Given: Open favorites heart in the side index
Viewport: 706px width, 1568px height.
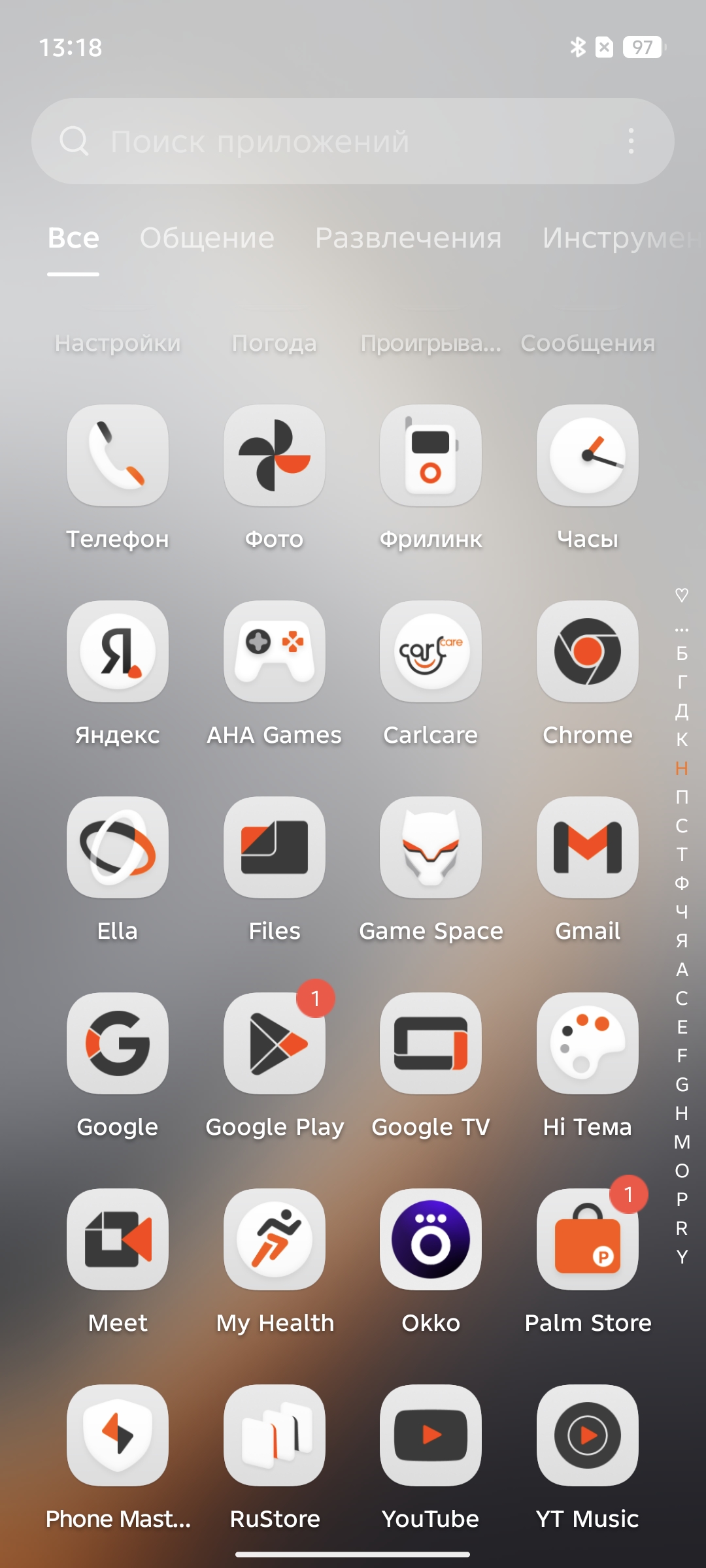Looking at the screenshot, I should (x=682, y=595).
